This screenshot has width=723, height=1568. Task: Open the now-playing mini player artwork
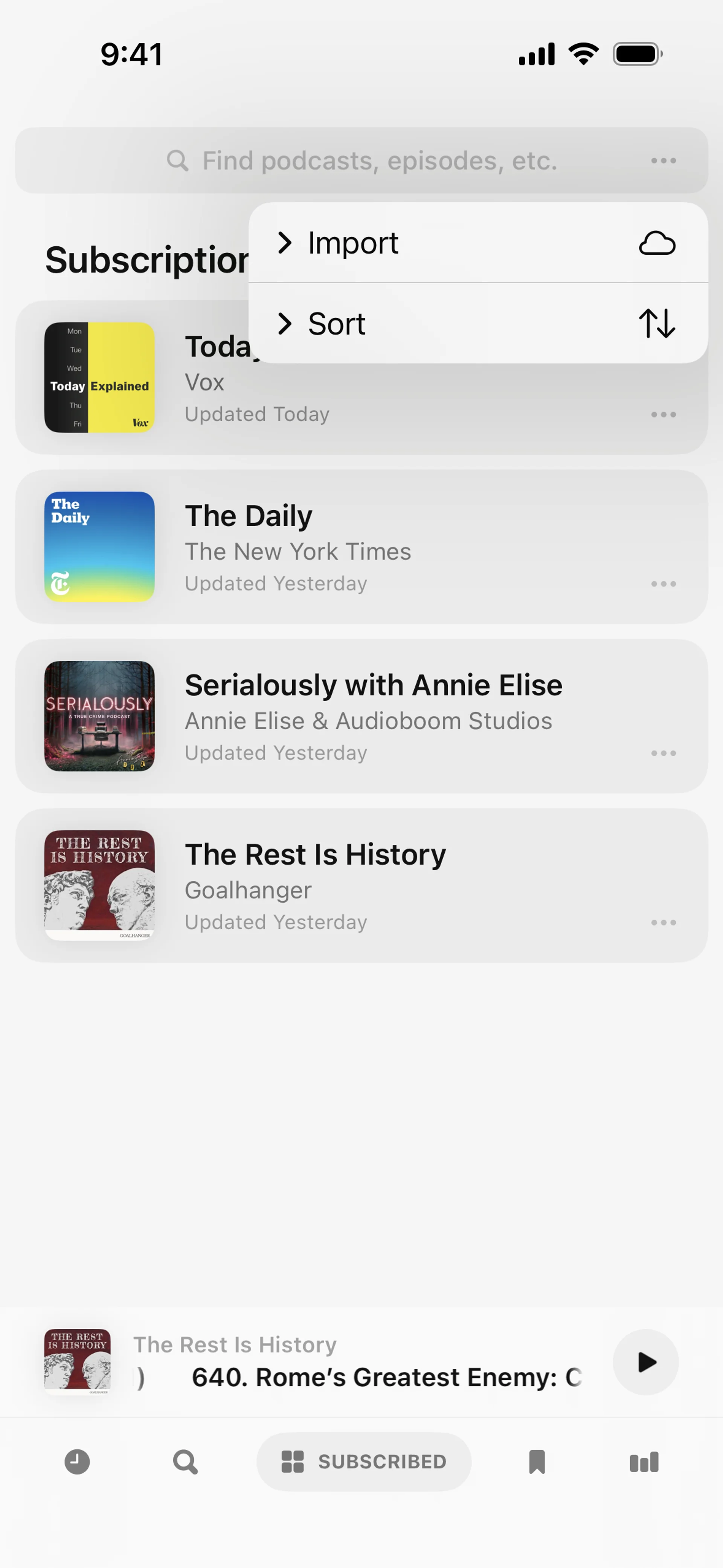pyautogui.click(x=77, y=1362)
